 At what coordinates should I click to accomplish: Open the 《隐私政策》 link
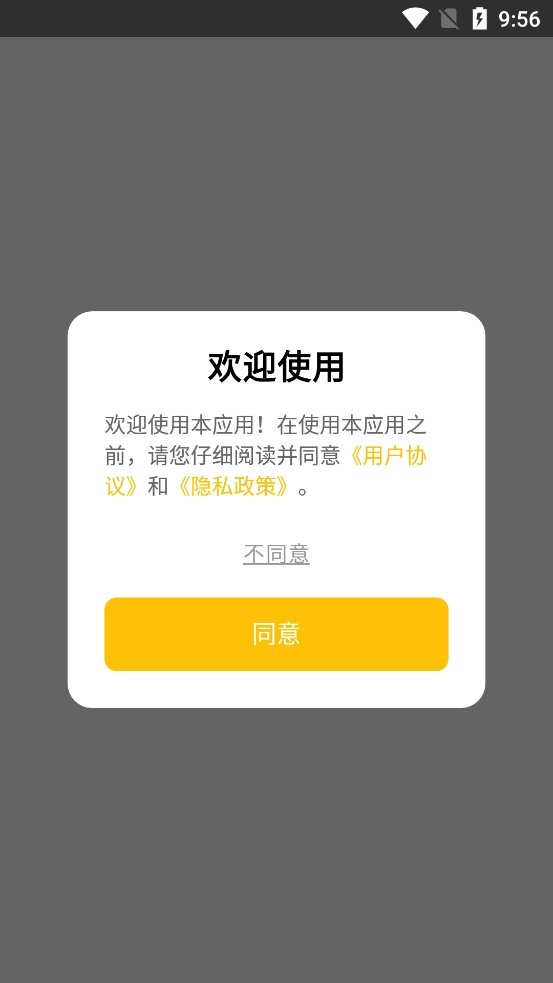233,487
